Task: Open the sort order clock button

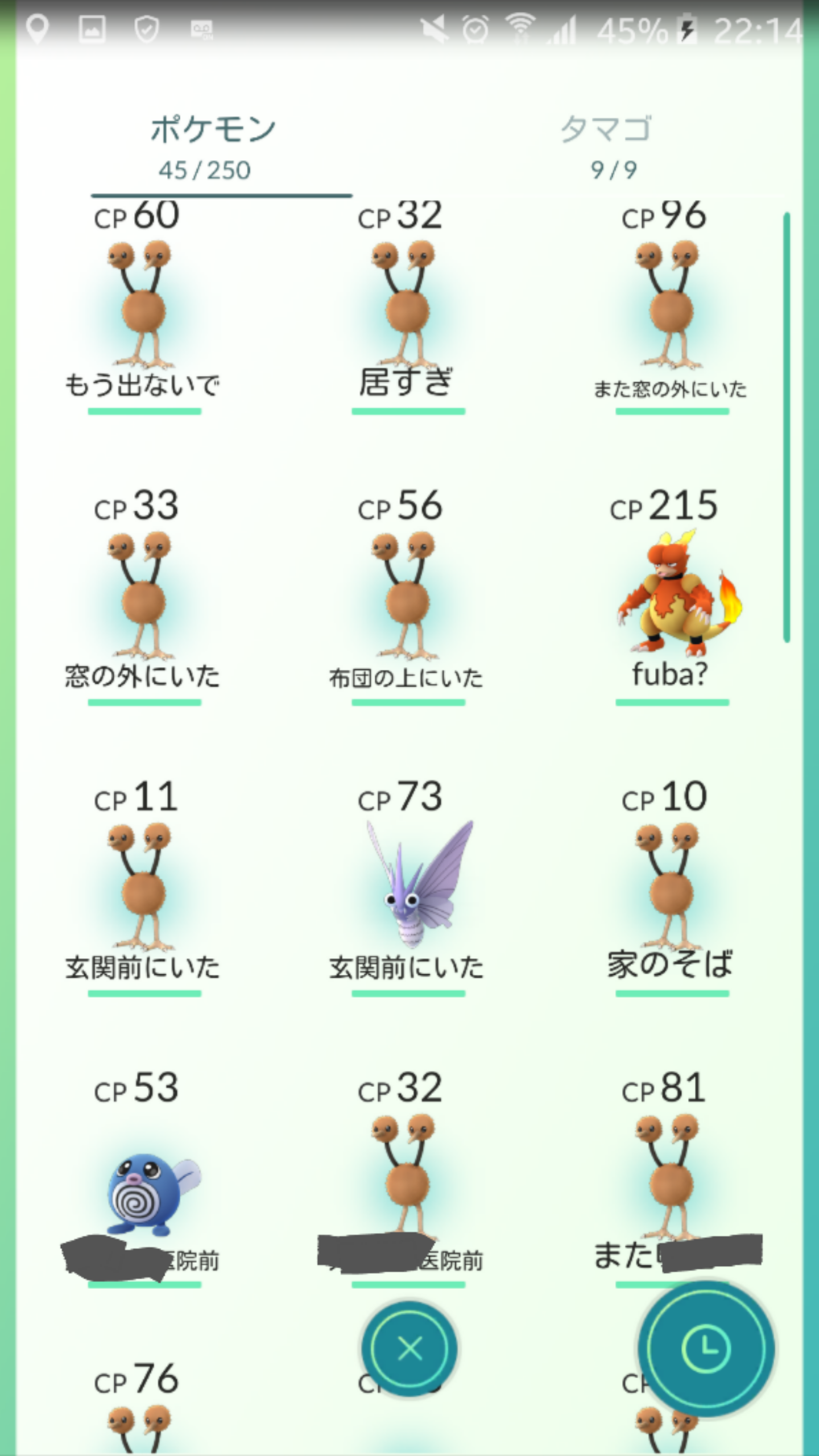Action: (705, 1348)
